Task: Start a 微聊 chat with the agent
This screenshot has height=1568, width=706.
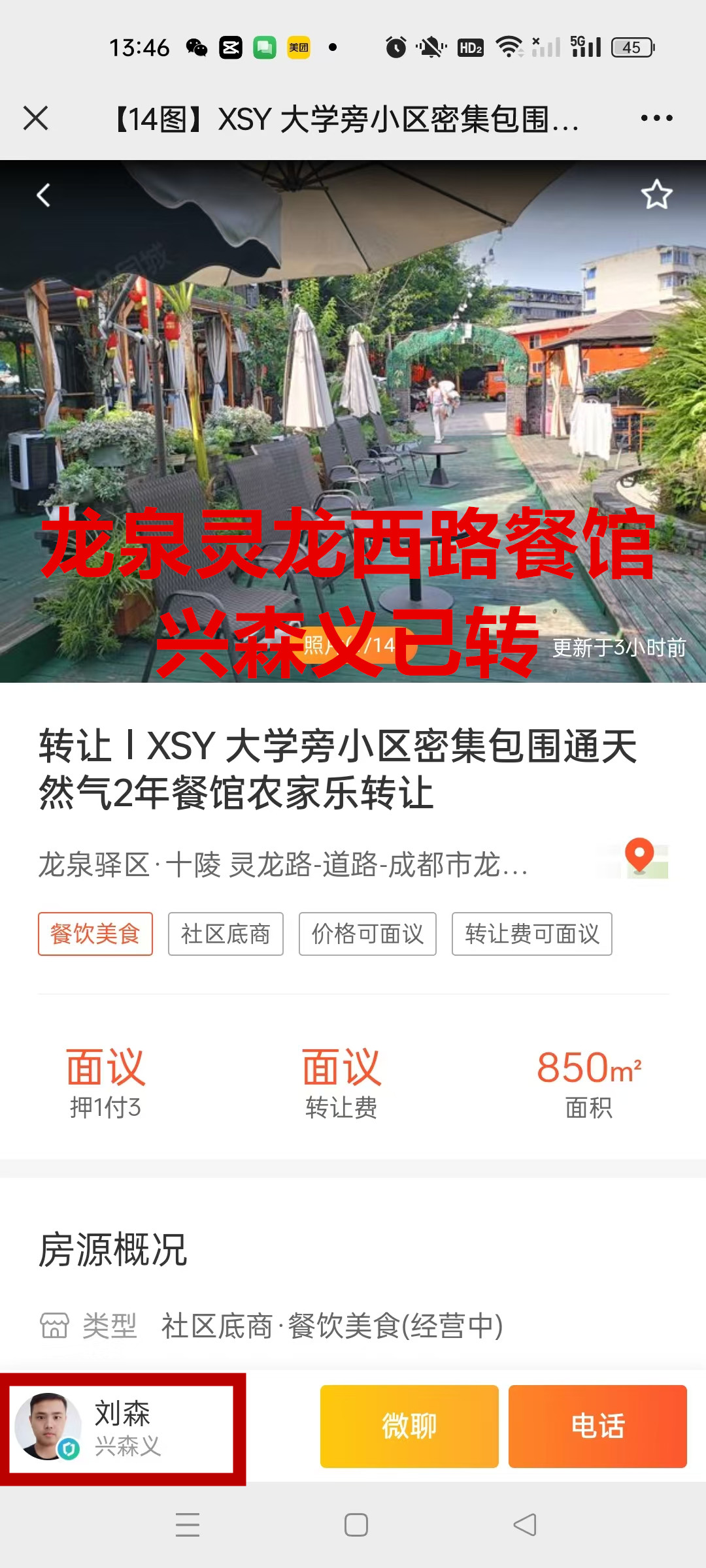Action: pyautogui.click(x=409, y=1426)
